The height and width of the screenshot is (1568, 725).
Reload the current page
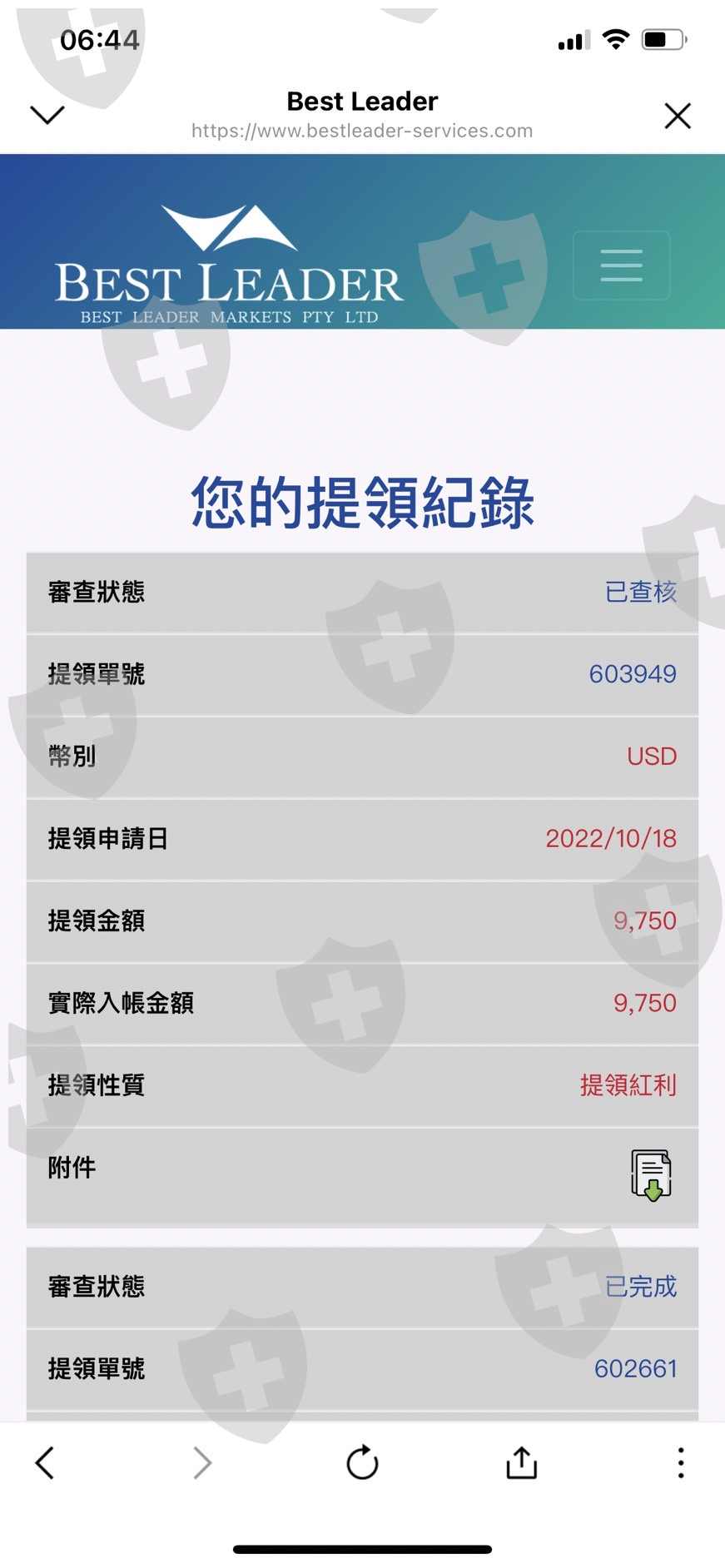(x=362, y=1462)
